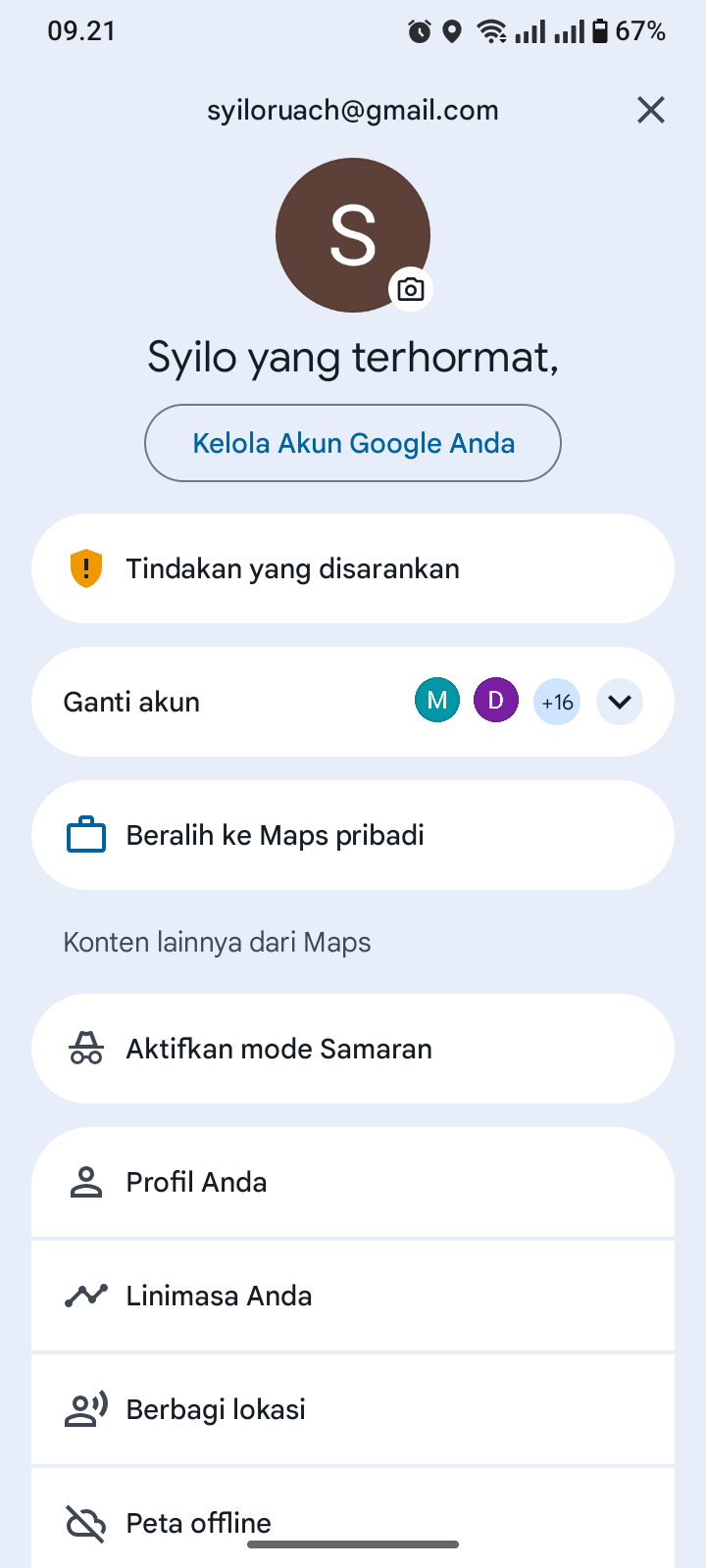
Task: Tap Beralih ke Maps pribadi
Action: click(x=353, y=835)
